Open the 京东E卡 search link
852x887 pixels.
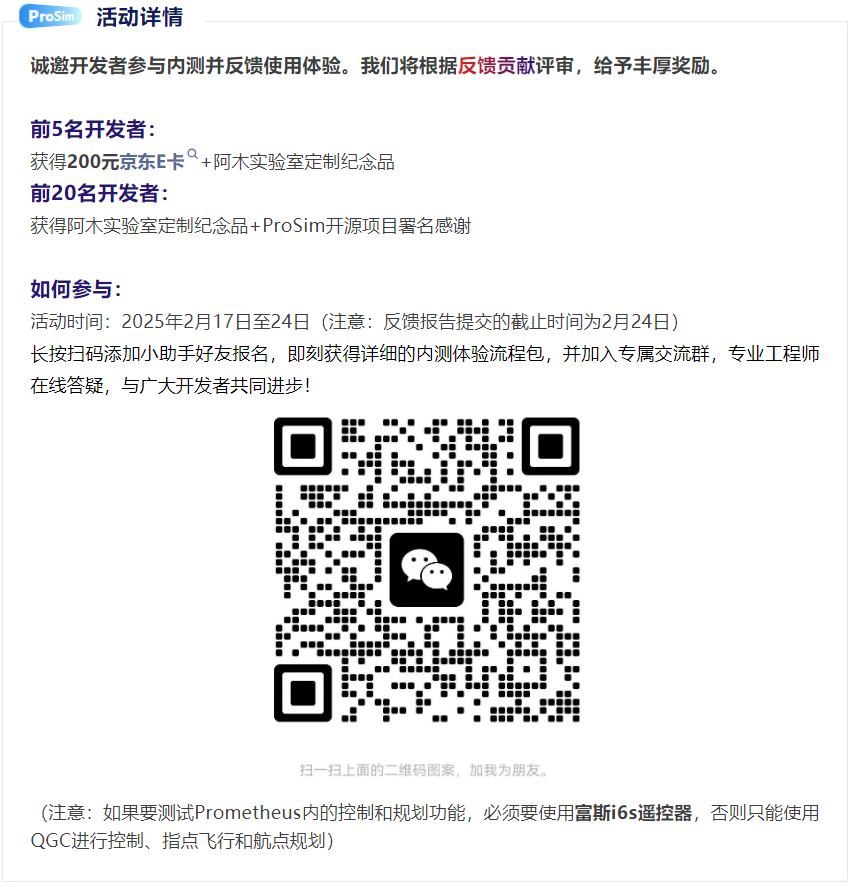(x=153, y=162)
